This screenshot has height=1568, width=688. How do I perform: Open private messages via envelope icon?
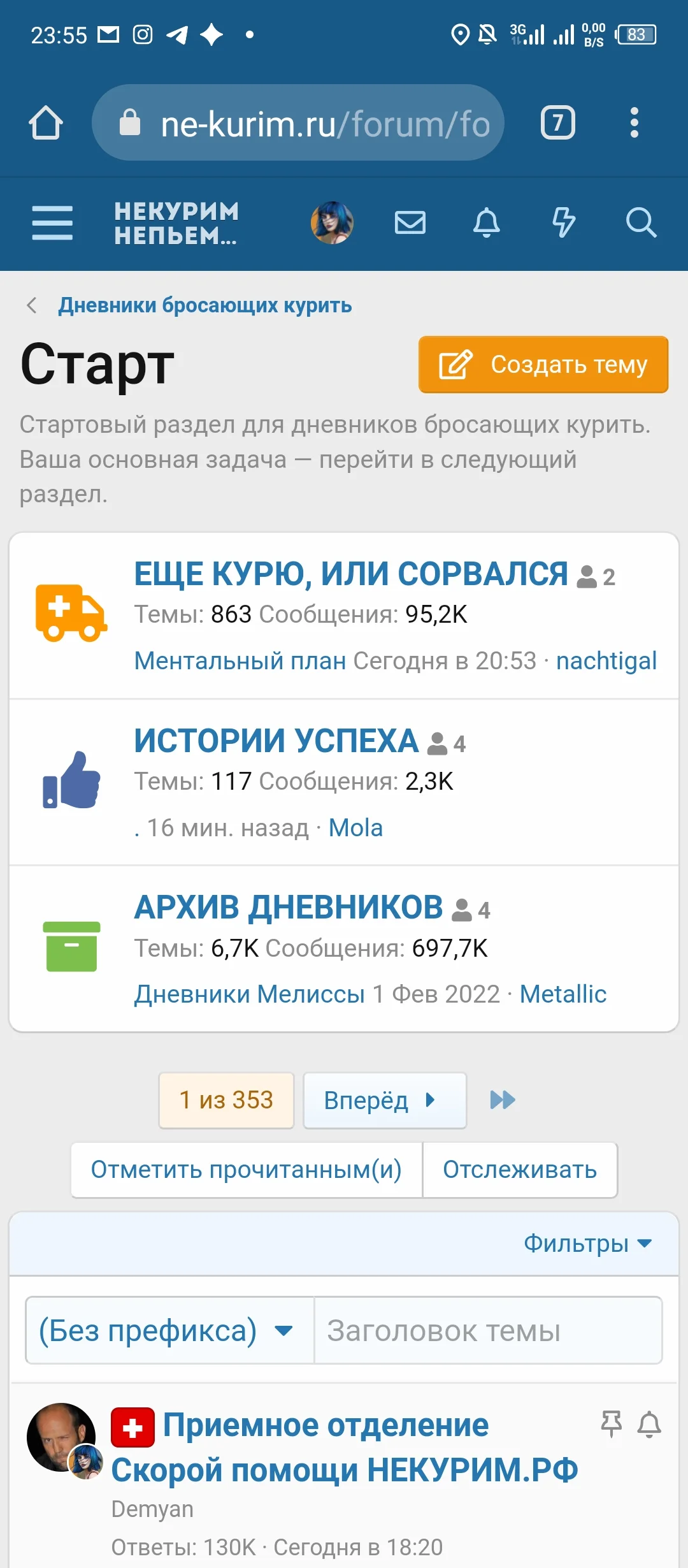click(410, 223)
